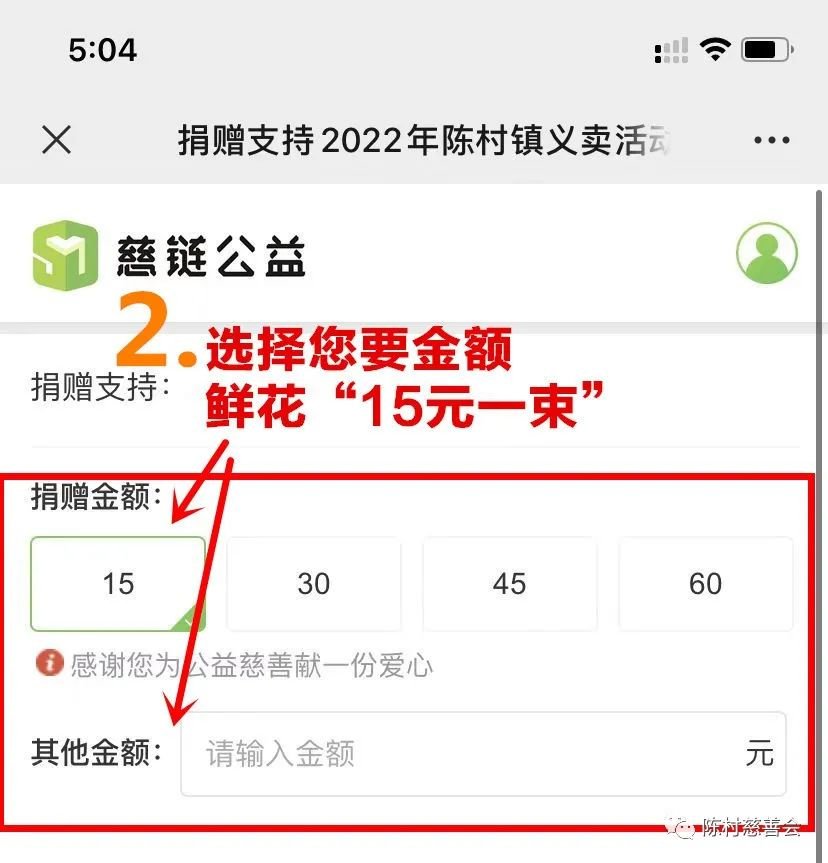Select the 15 yuan donation amount

click(118, 584)
